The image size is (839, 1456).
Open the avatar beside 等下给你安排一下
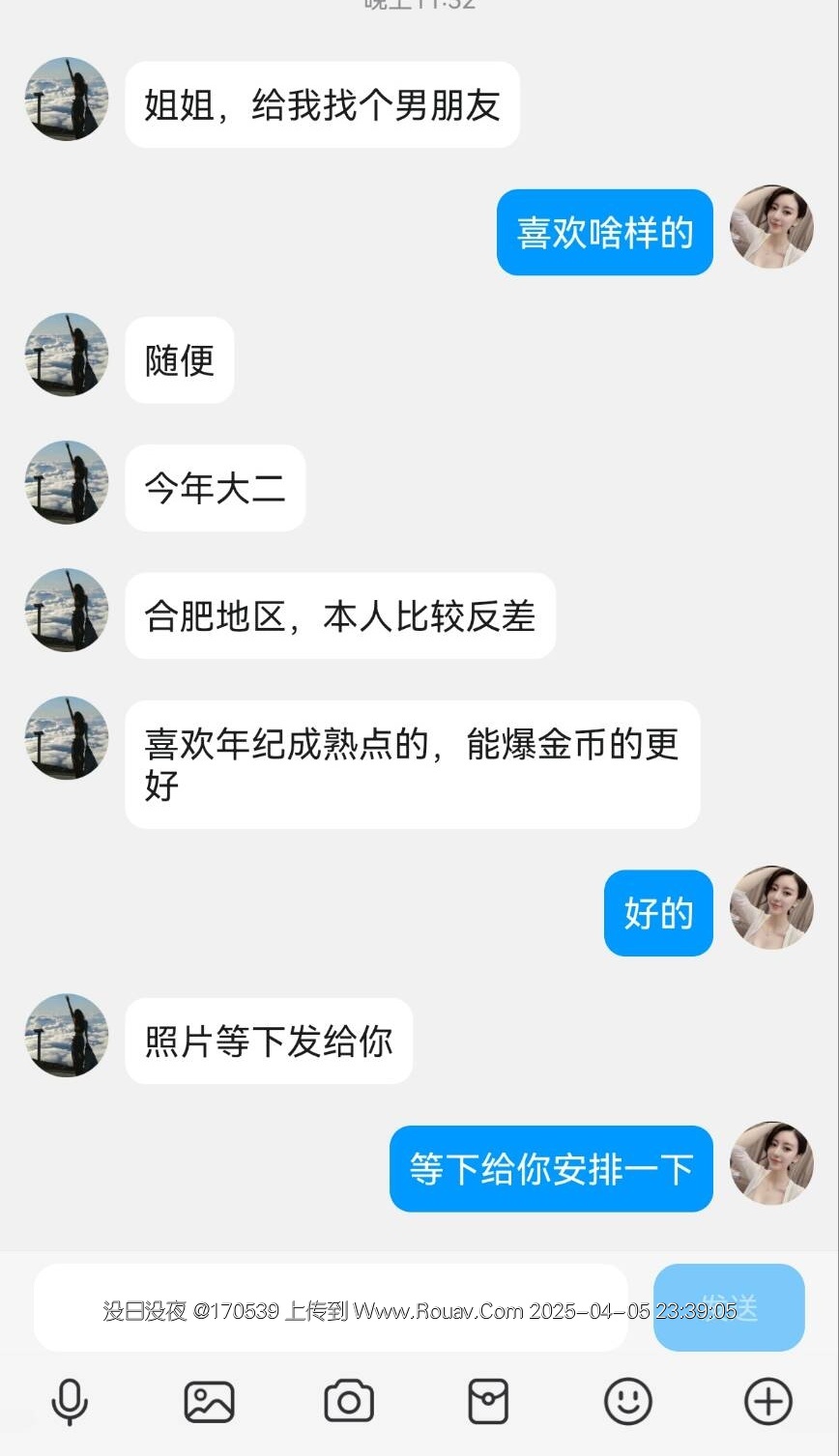point(771,1163)
